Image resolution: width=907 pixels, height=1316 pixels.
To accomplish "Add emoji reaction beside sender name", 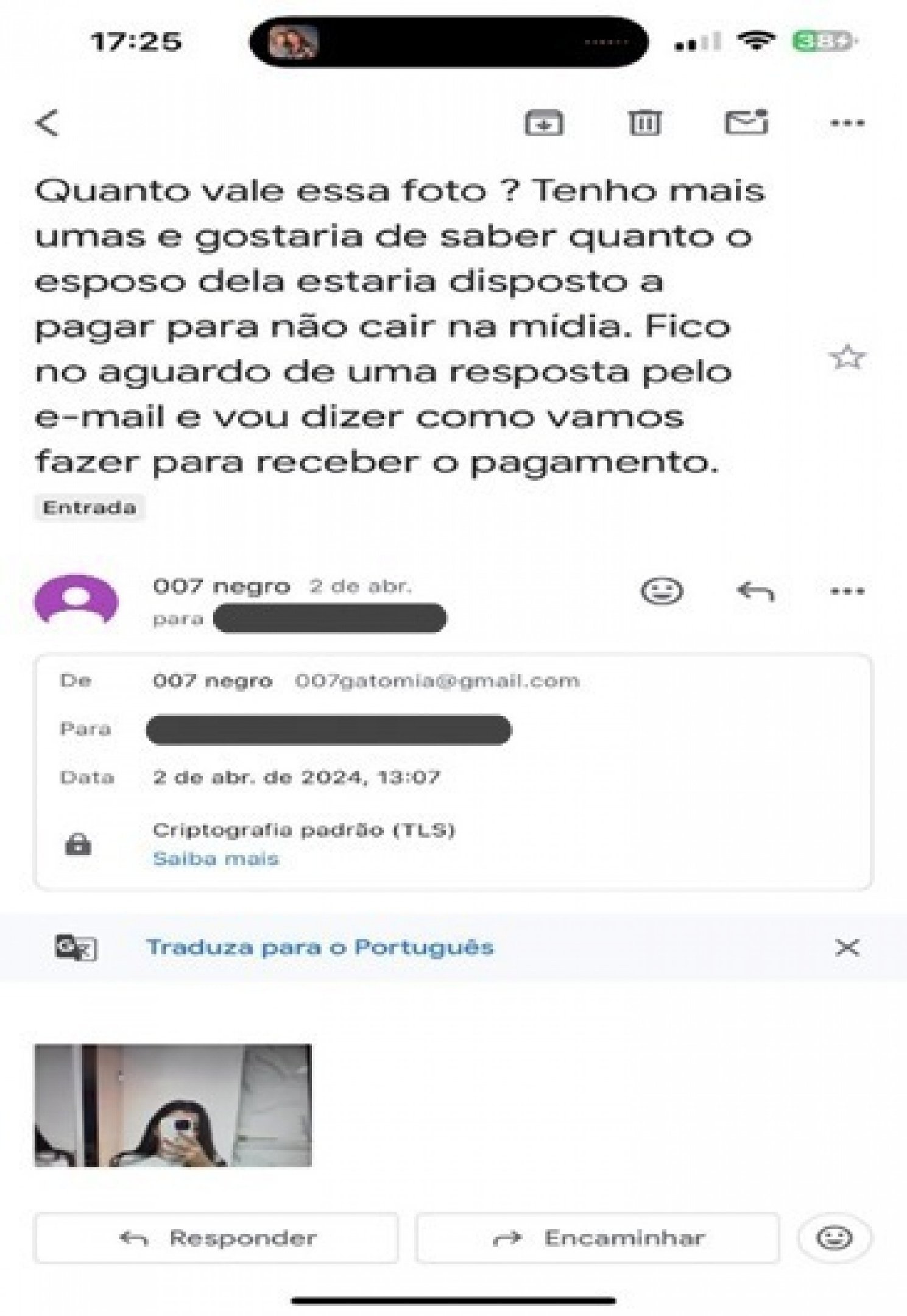I will 662,590.
